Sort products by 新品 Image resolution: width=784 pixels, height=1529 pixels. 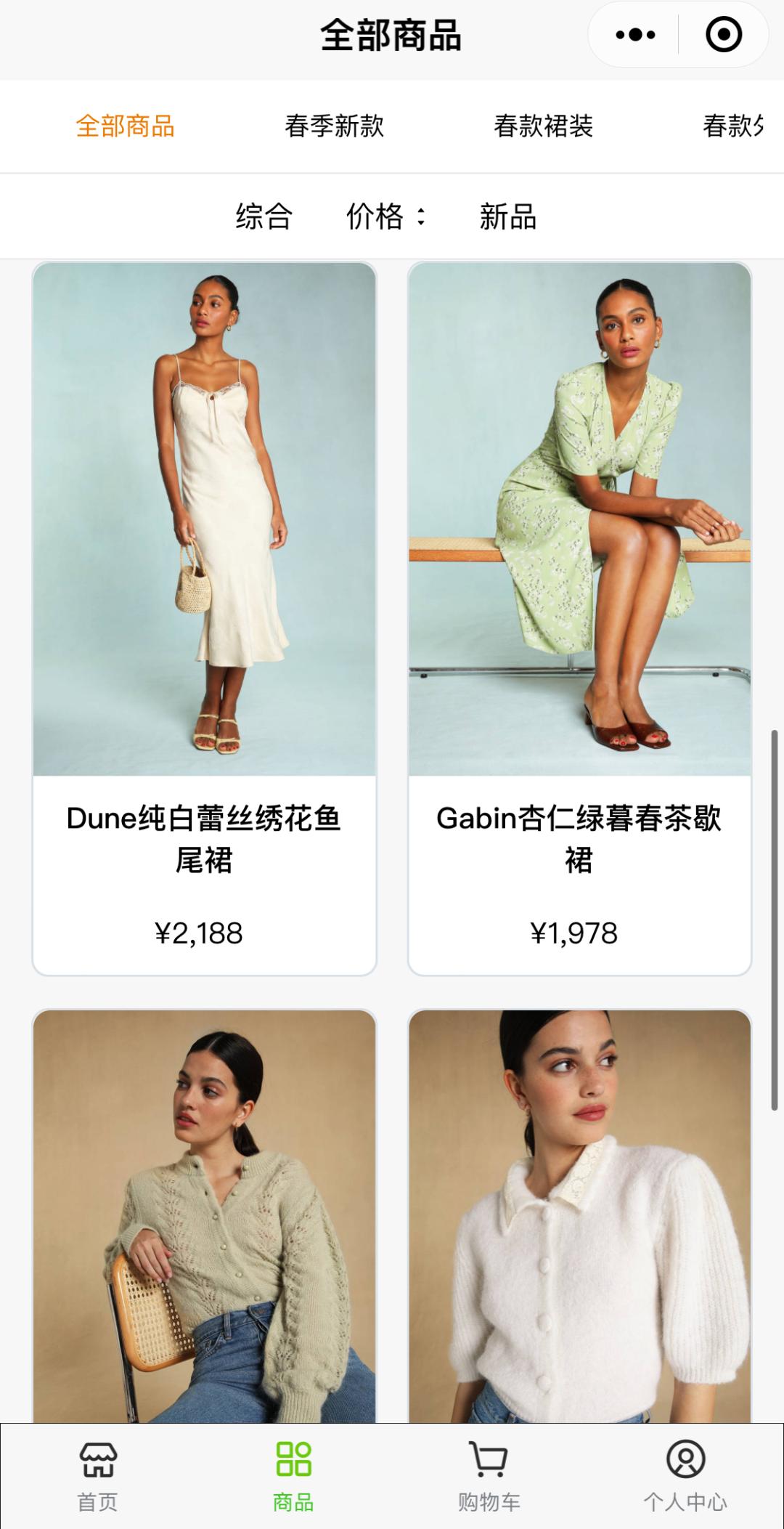click(x=506, y=216)
